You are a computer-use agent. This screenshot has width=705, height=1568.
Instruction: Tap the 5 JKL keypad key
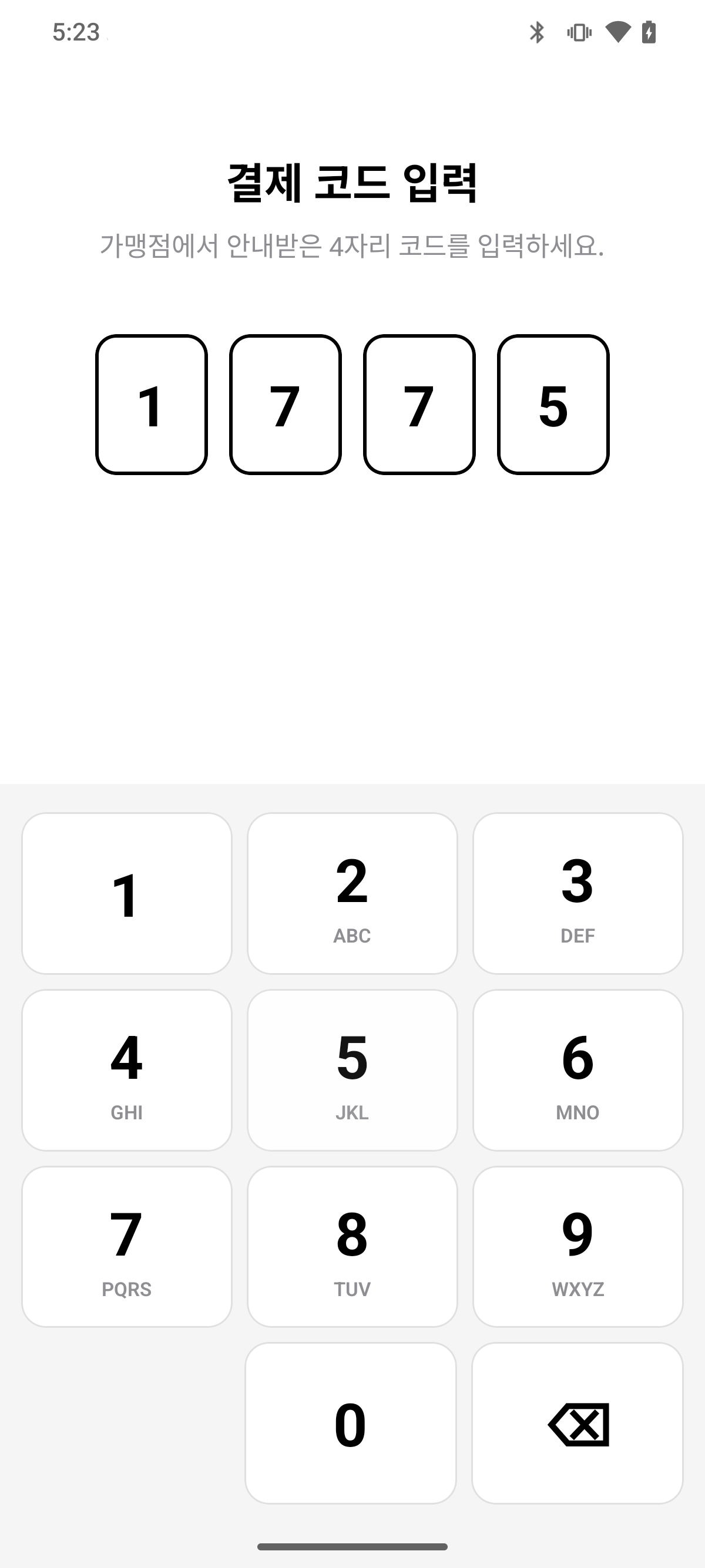pyautogui.click(x=352, y=1069)
